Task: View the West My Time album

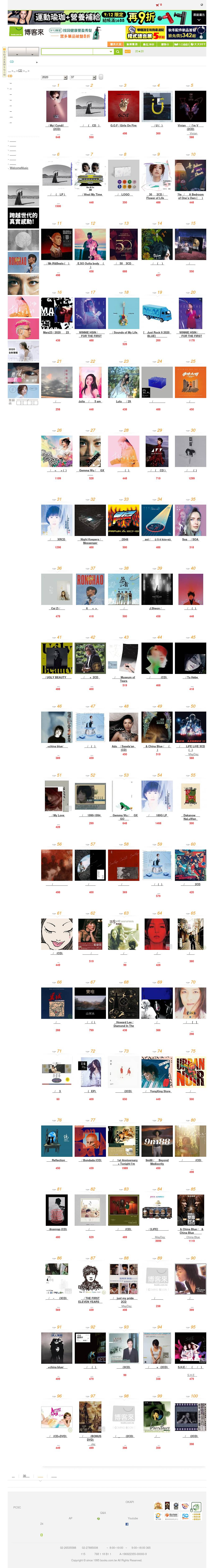Action: pyautogui.click(x=90, y=194)
